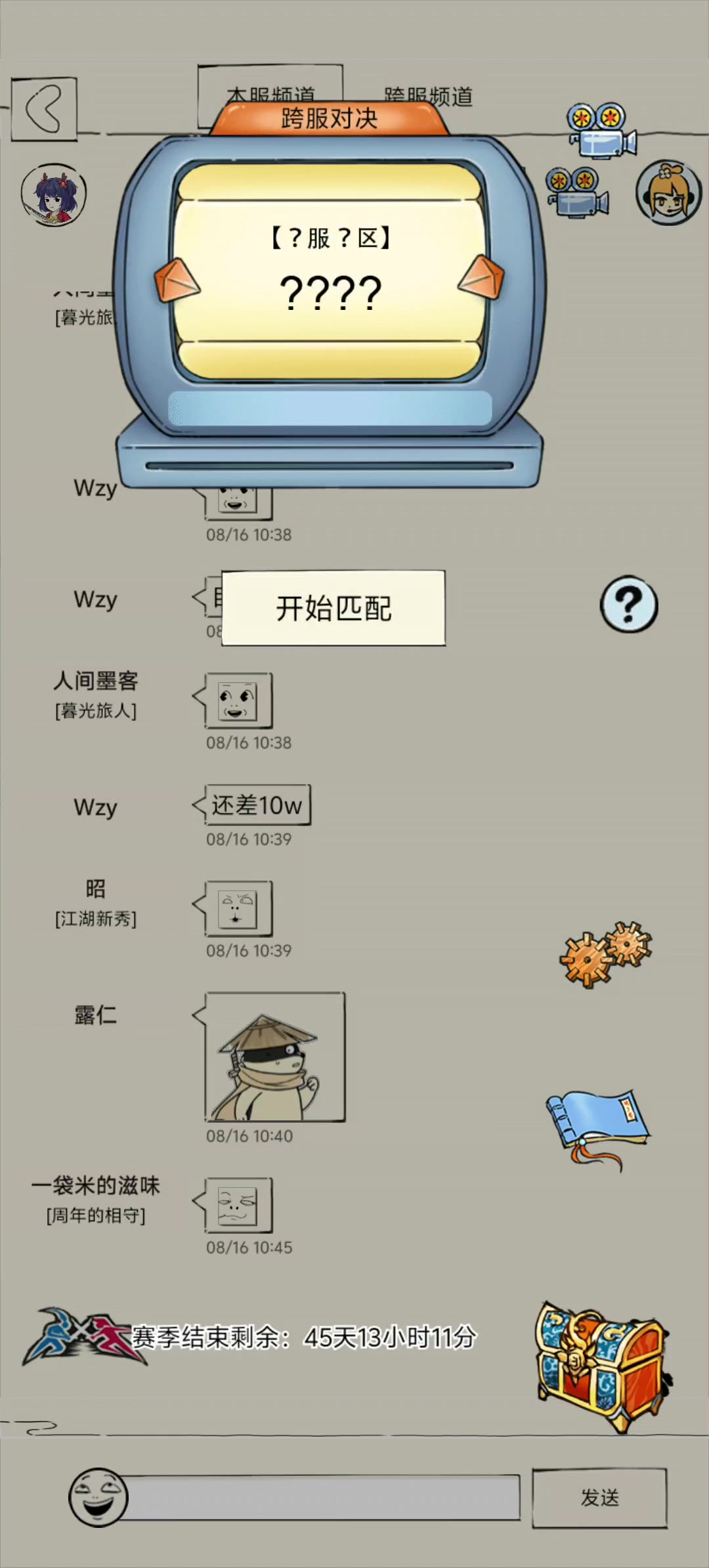709x1568 pixels.
Task: Open the emoji face picker
Action: 98,1497
